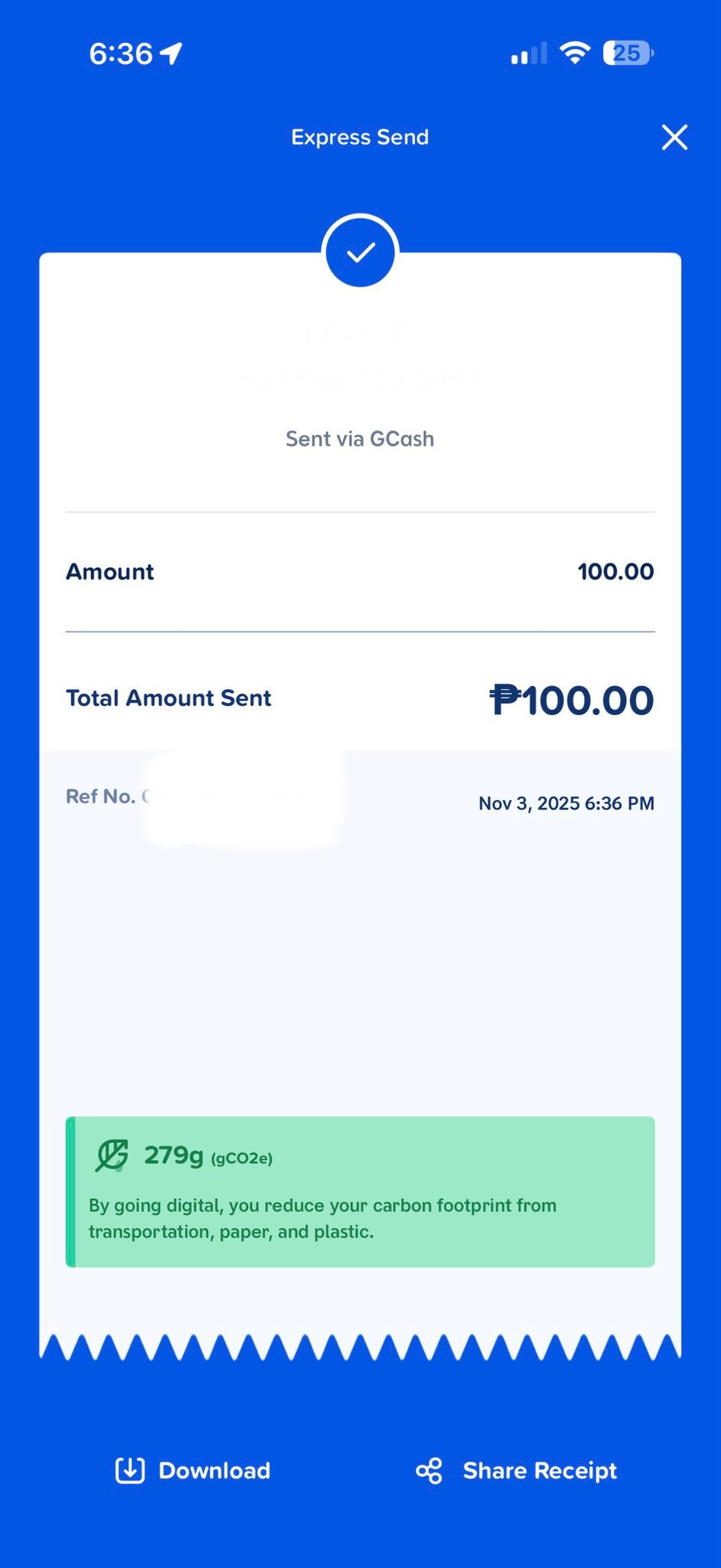Download the receipt
The width and height of the screenshot is (721, 1568).
pos(193,1471)
